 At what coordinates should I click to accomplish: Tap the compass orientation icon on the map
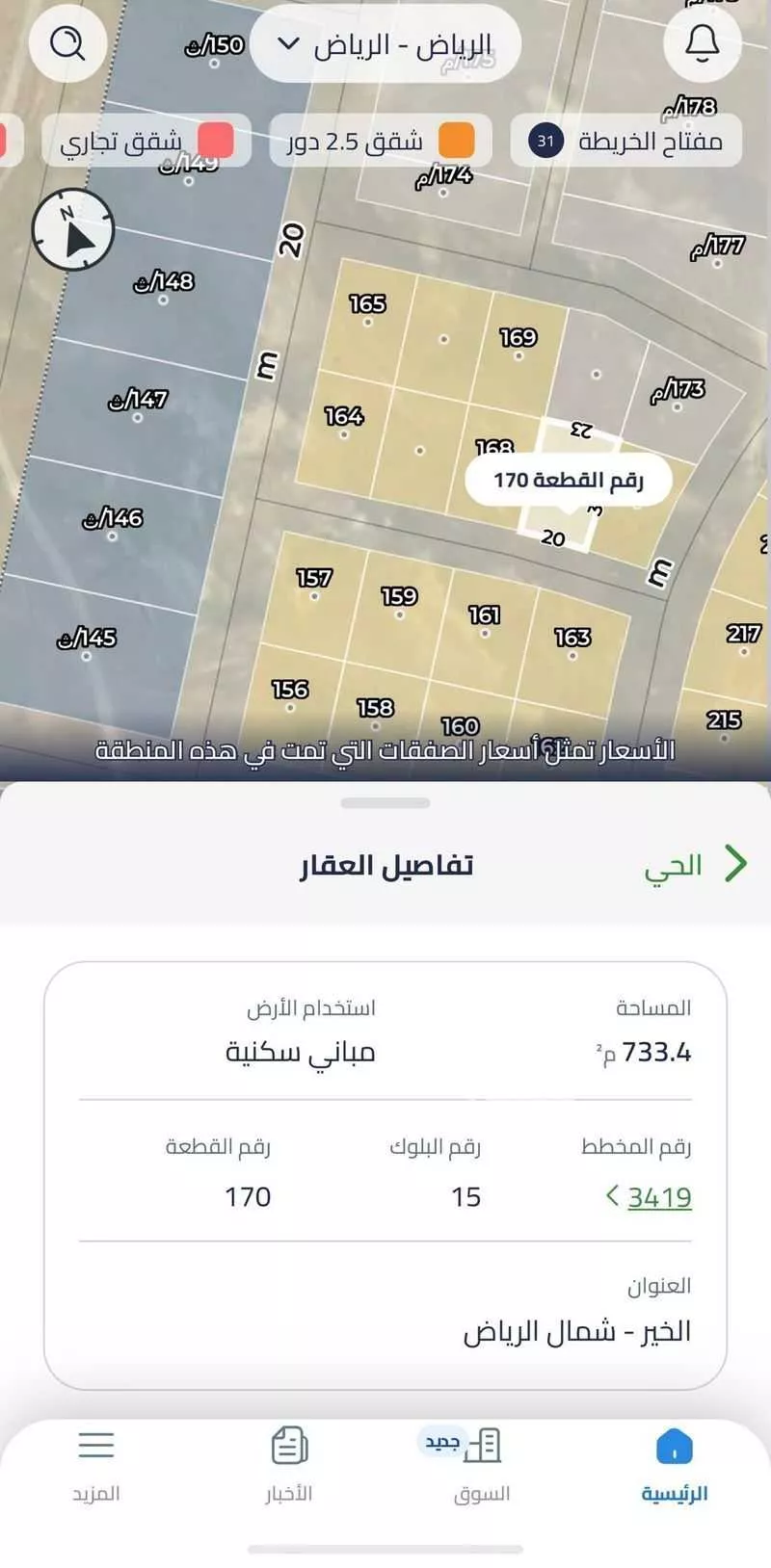[x=71, y=231]
